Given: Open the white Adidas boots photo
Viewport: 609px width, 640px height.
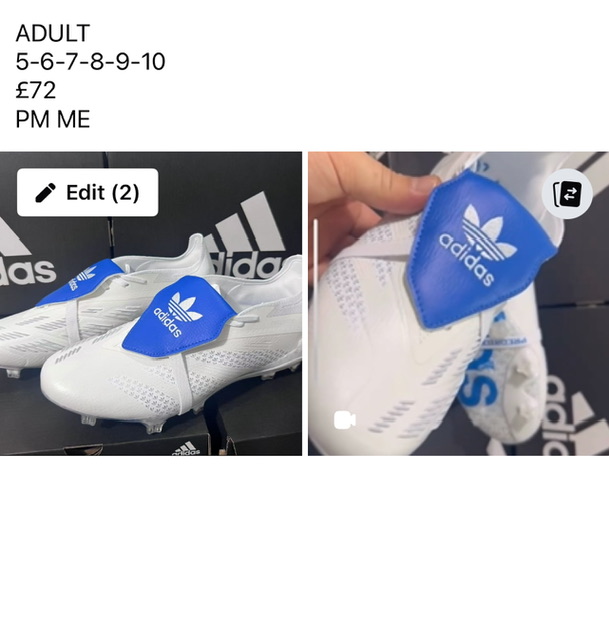Looking at the screenshot, I should (150, 340).
